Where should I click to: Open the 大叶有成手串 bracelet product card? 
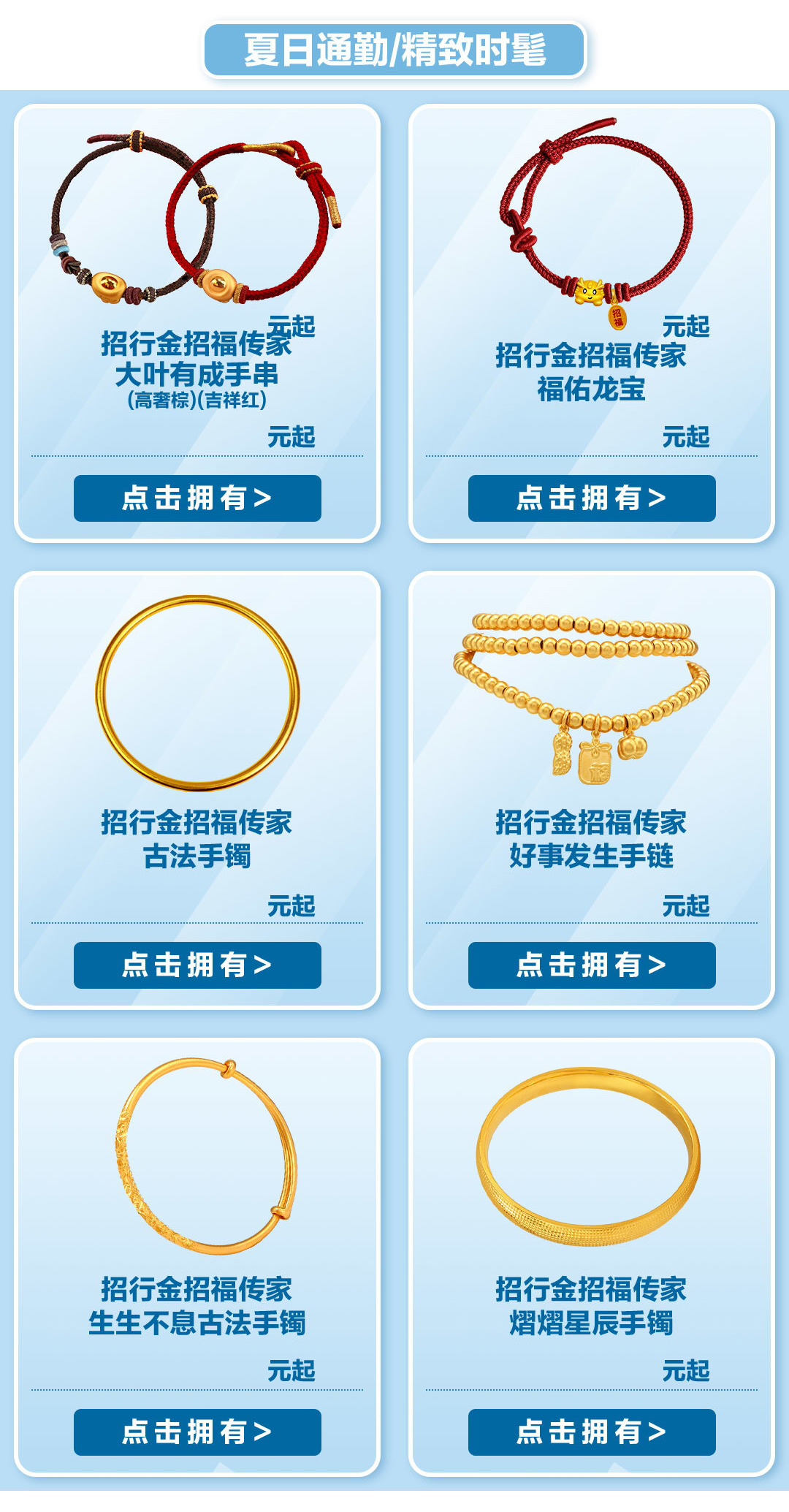coord(197,219)
